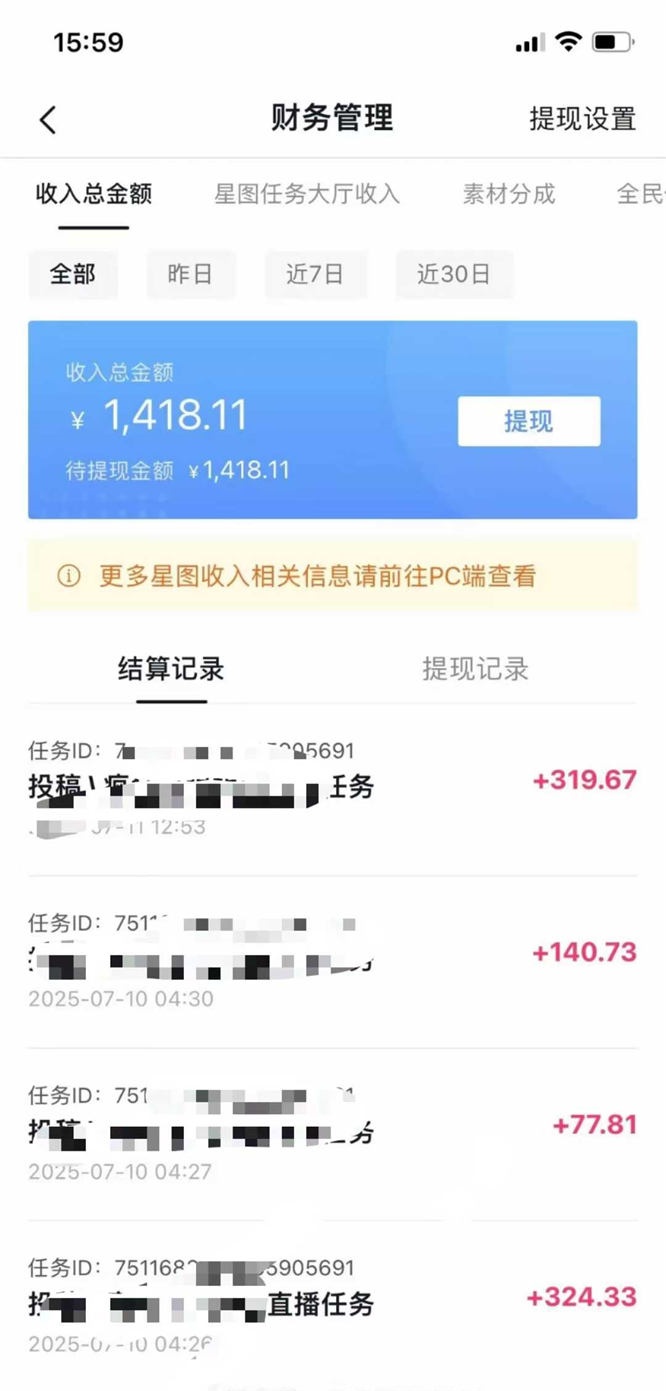Open the settlement record of +319.67

(x=332, y=788)
